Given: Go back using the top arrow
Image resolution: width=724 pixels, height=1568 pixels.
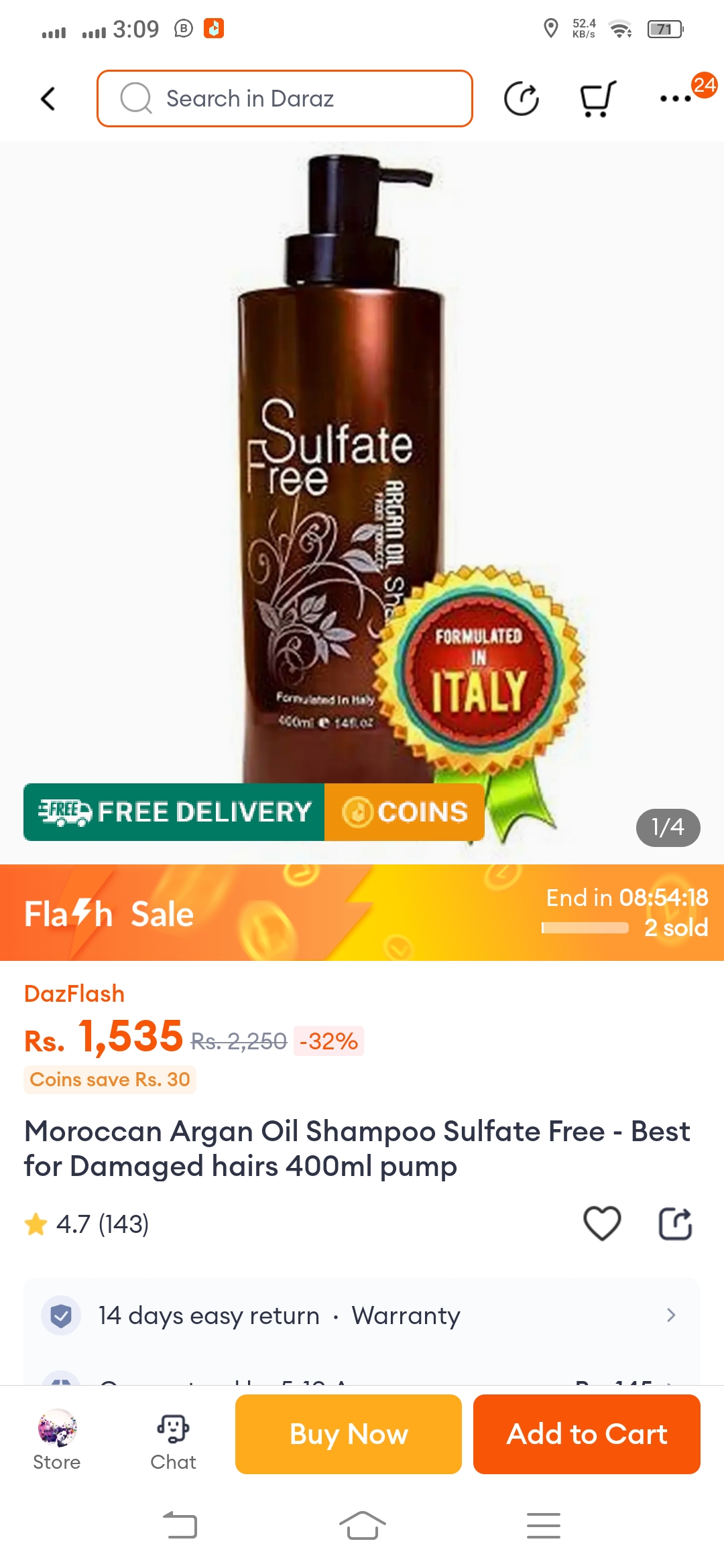Looking at the screenshot, I should [x=48, y=99].
